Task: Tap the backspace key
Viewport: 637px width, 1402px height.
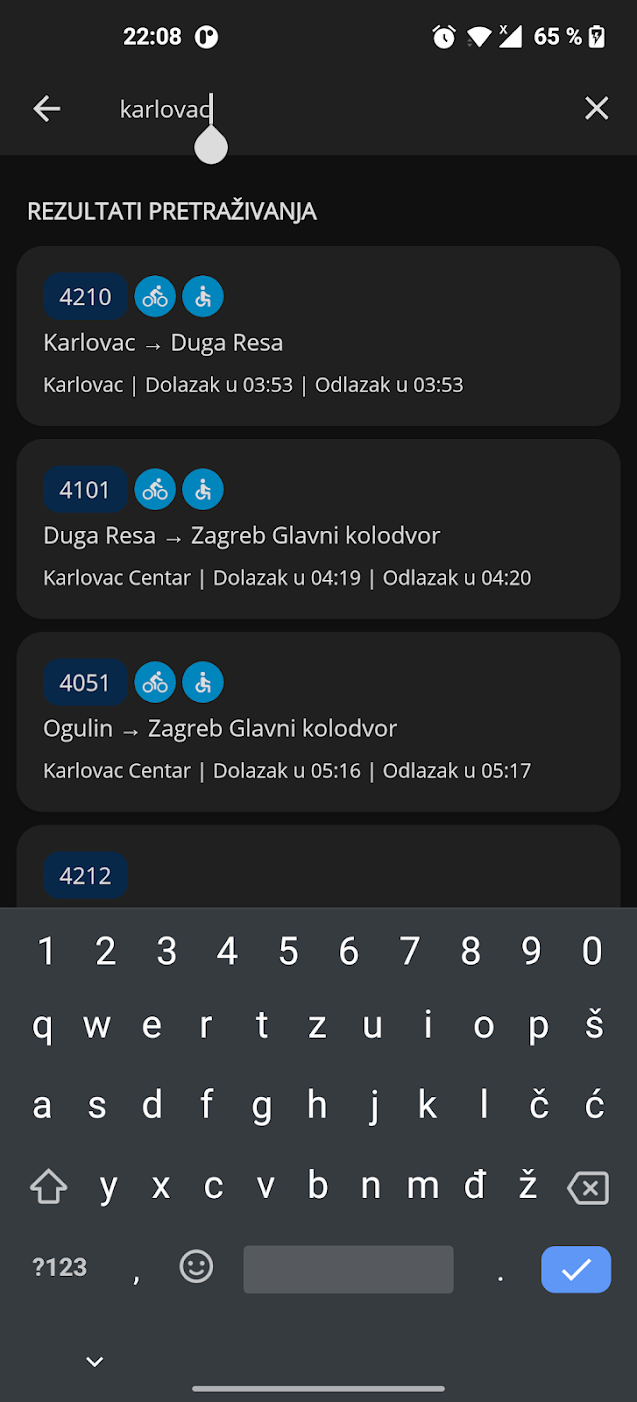Action: tap(587, 1188)
